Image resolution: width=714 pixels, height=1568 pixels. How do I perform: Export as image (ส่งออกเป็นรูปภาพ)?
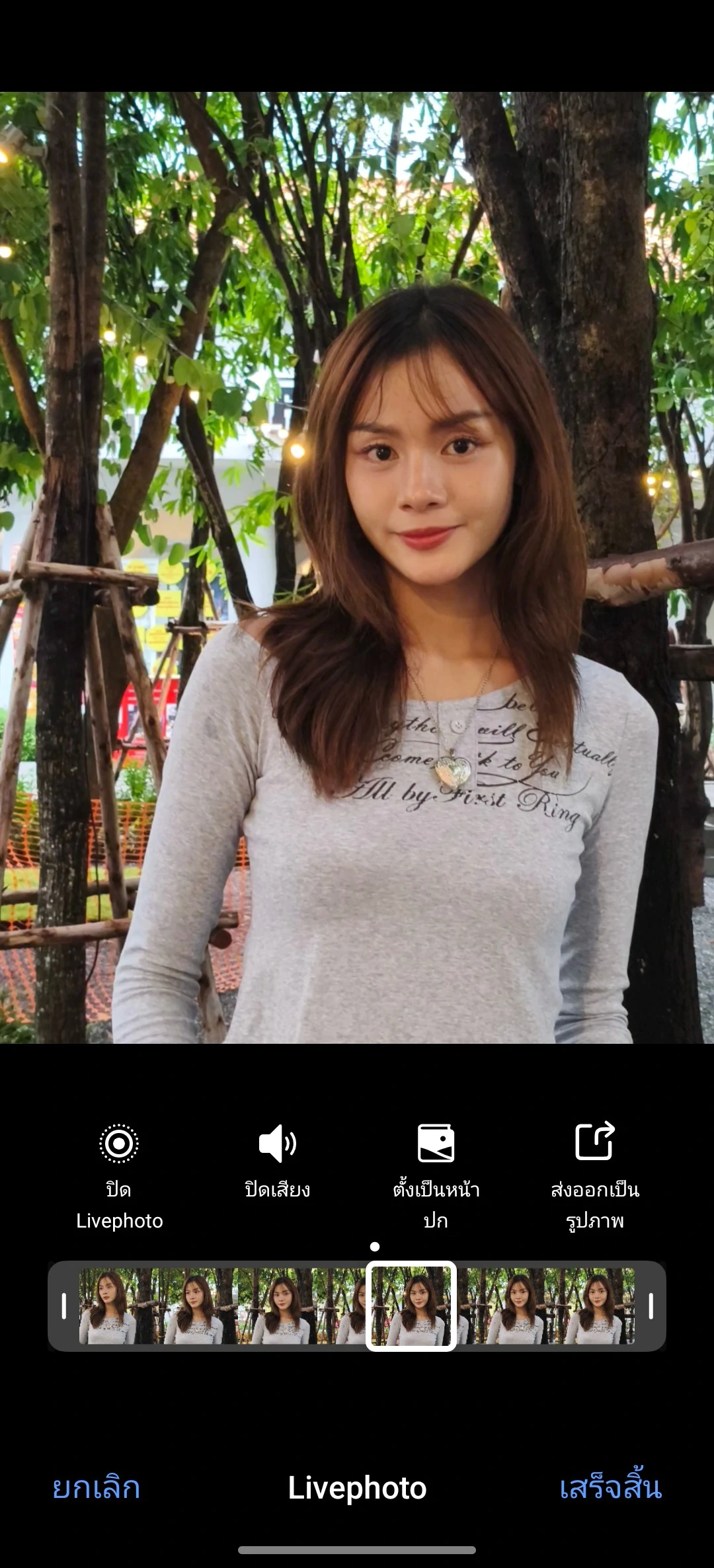coord(594,1173)
